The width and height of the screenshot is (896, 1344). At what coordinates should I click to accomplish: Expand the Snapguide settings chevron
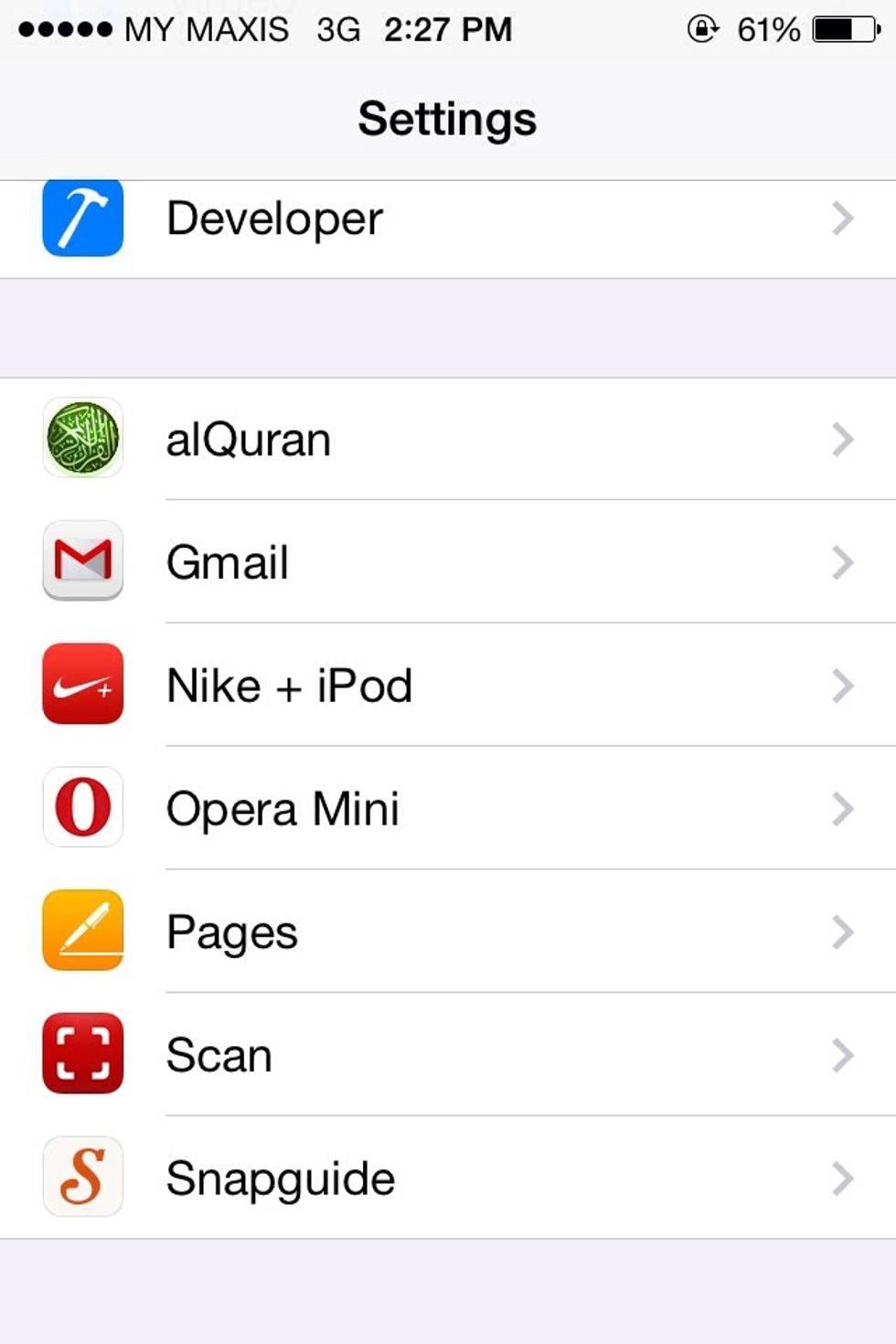click(842, 1177)
